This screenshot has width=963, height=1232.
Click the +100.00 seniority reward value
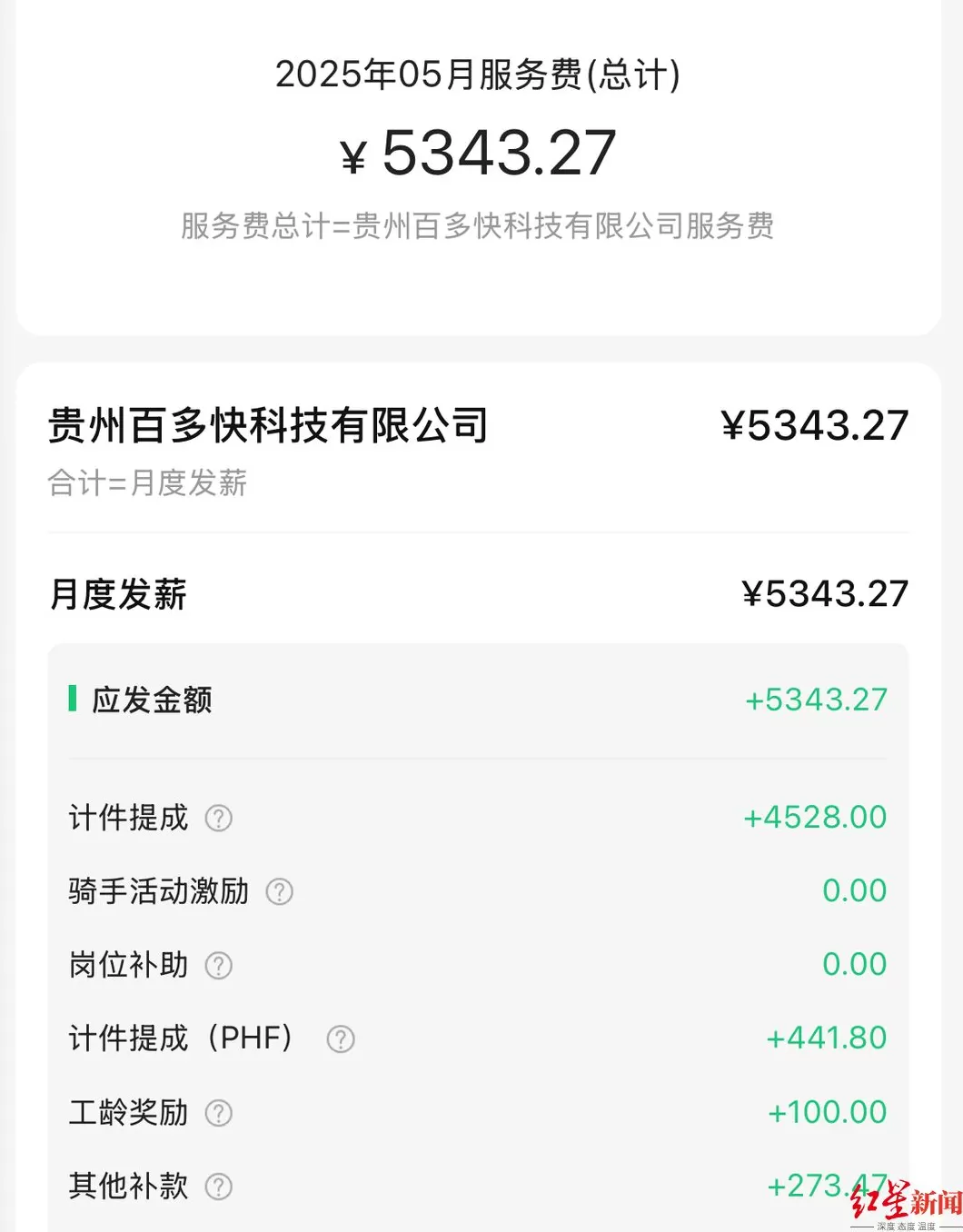(825, 1111)
